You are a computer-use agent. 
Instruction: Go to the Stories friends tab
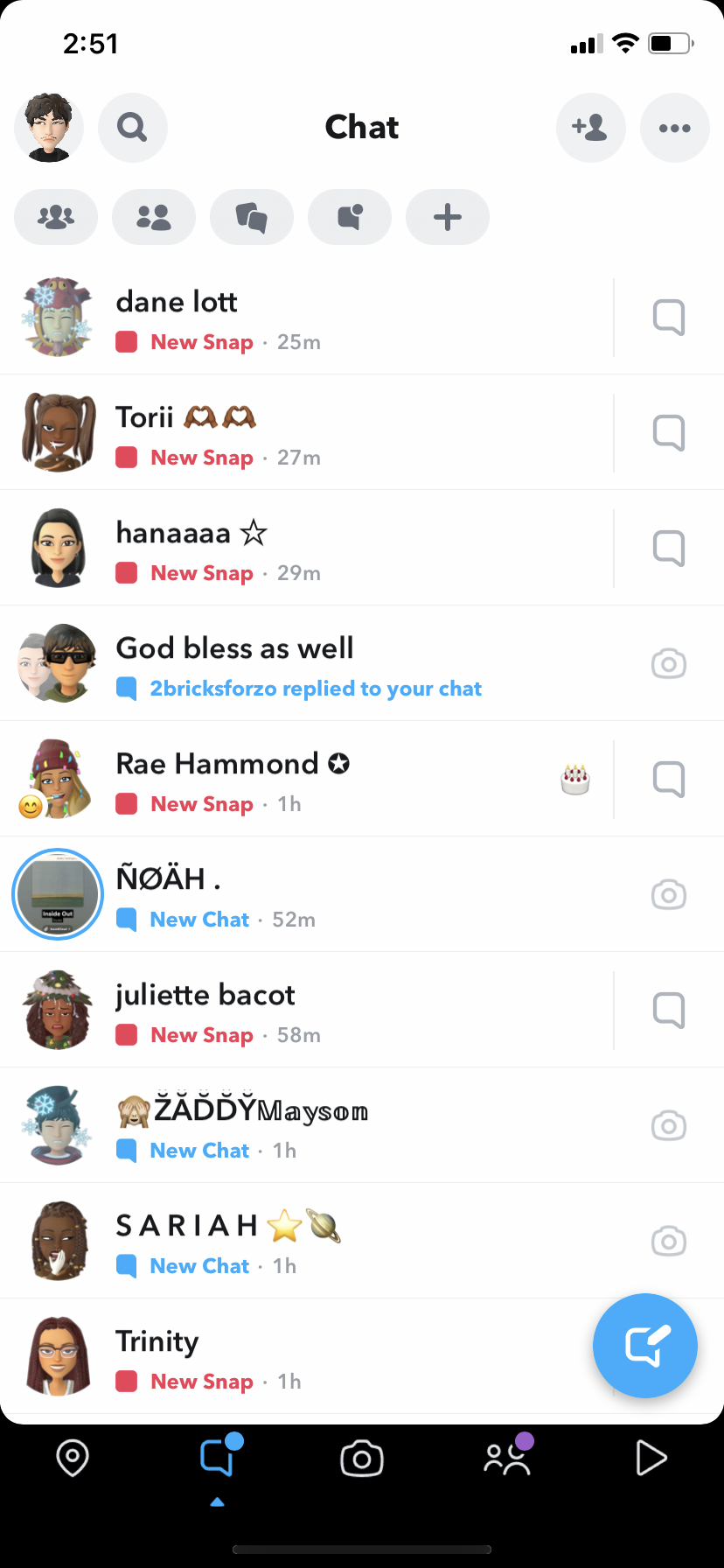[x=507, y=1458]
